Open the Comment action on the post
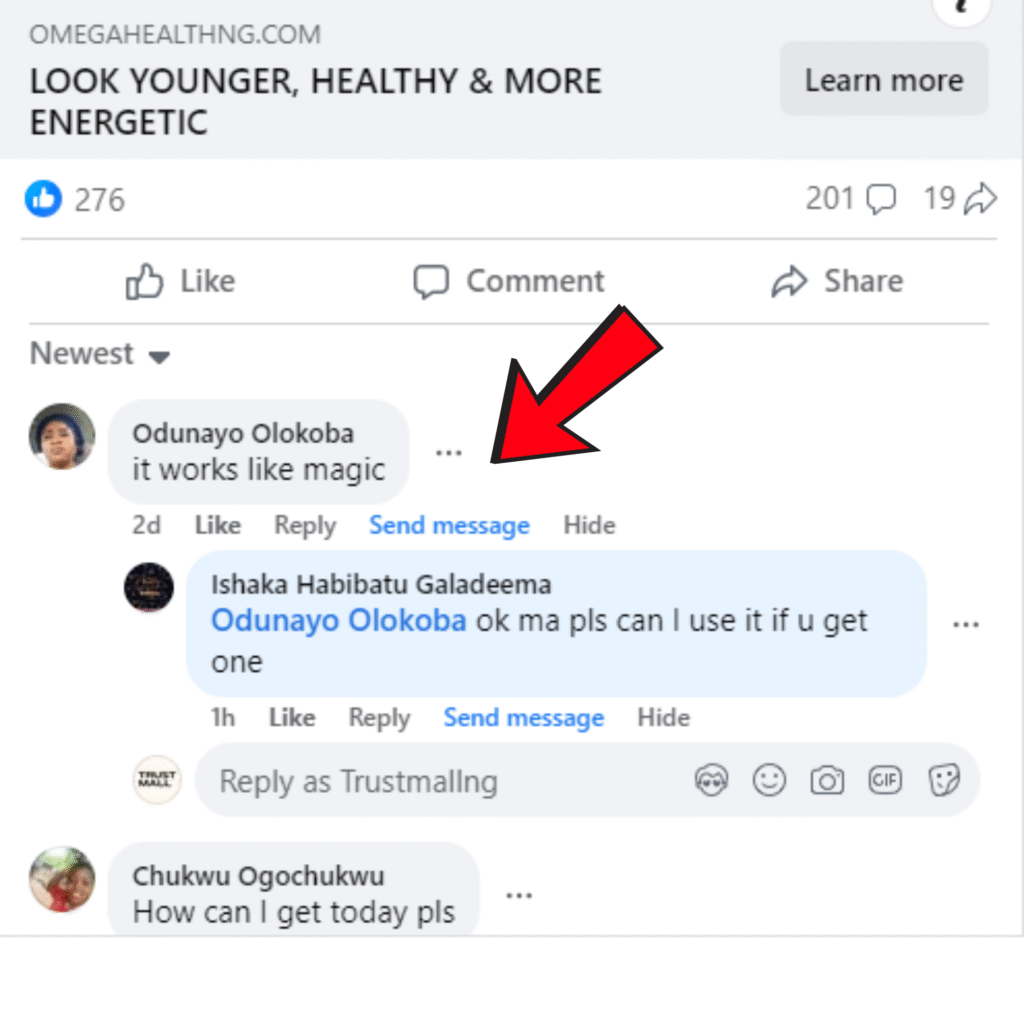Image resolution: width=1024 pixels, height=1024 pixels. pyautogui.click(x=509, y=282)
